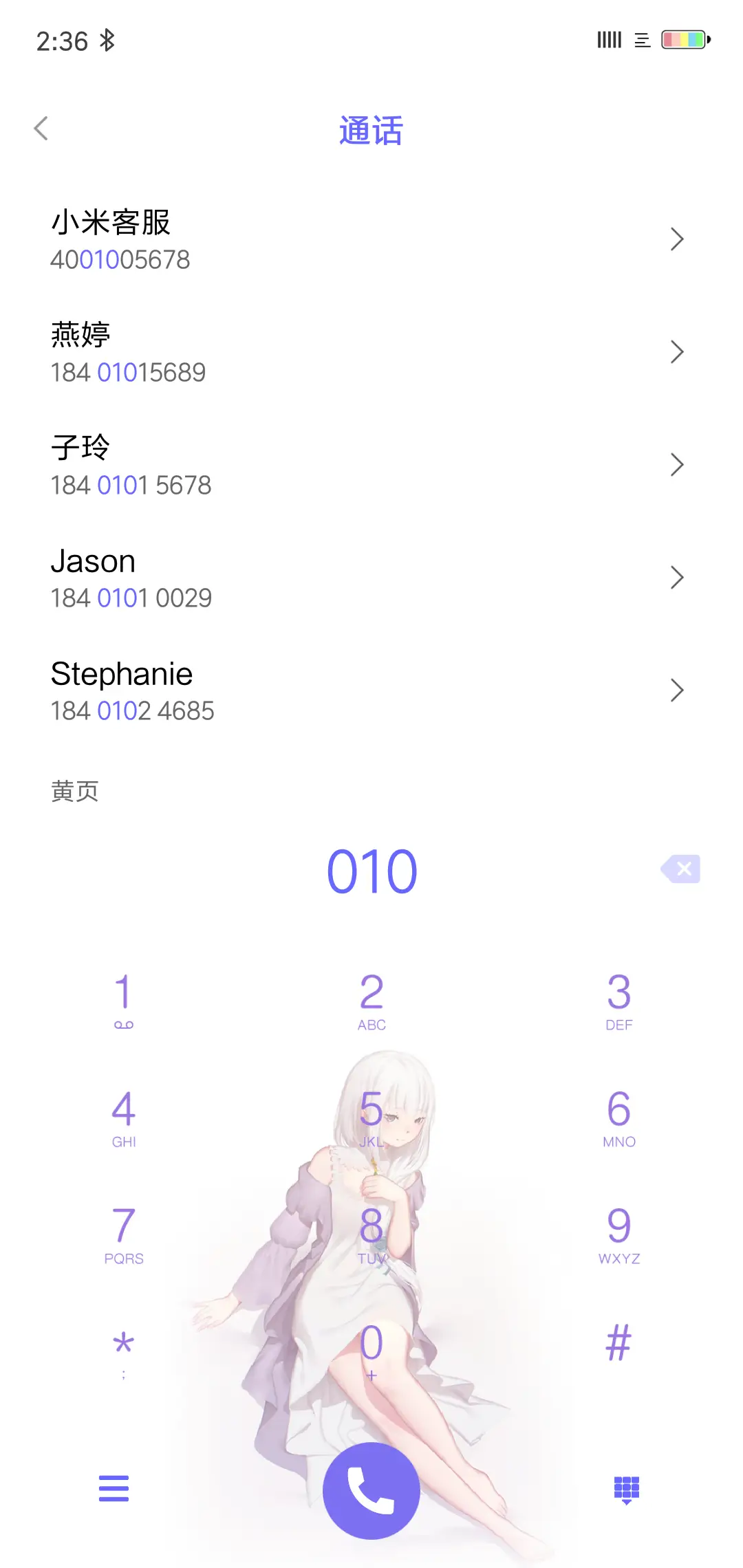Return with the back arrow at top left
This screenshot has height=1568, width=743.
pyautogui.click(x=41, y=128)
